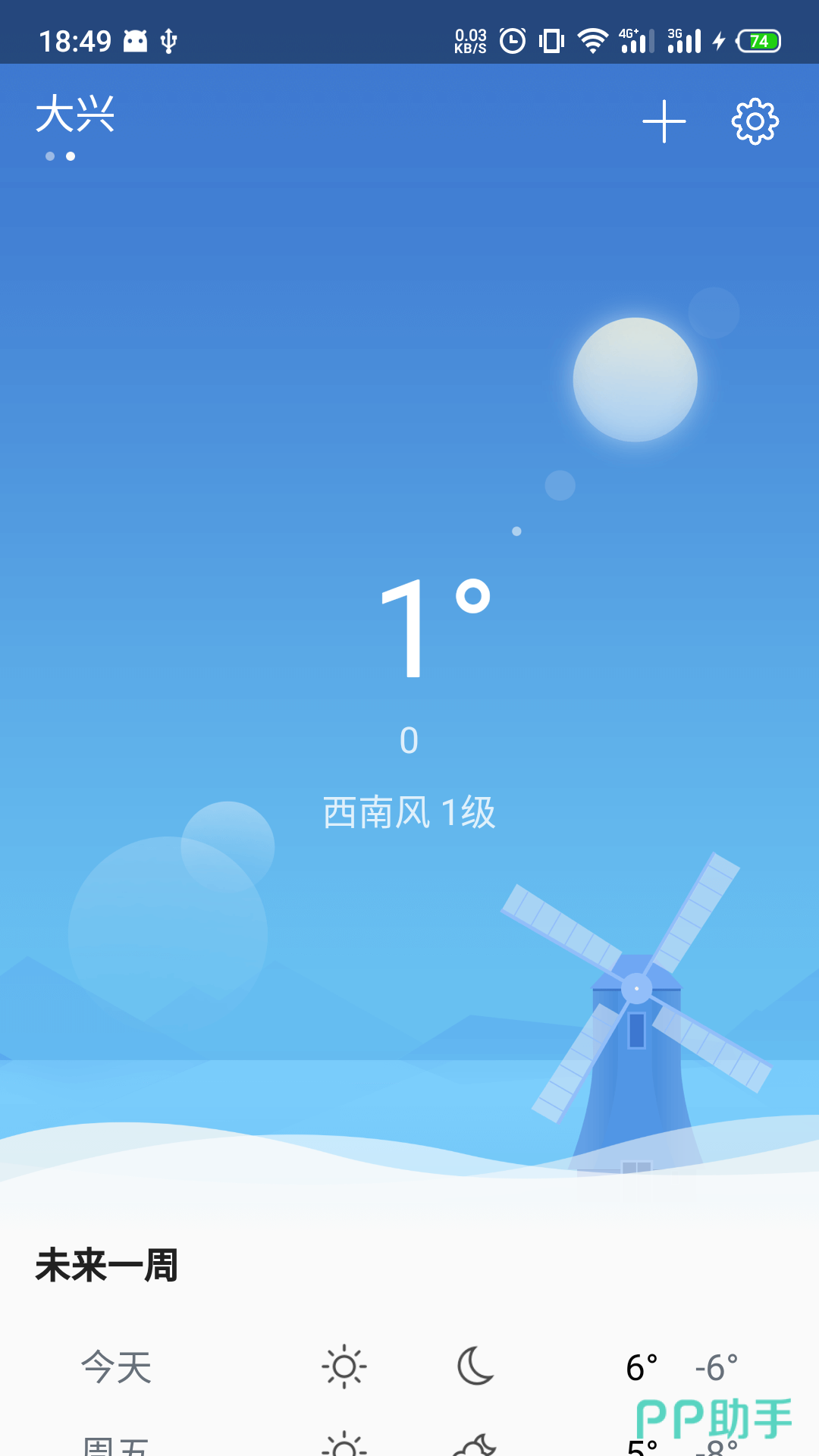819x1456 pixels.
Task: Open the weather settings gear
Action: pos(755,121)
